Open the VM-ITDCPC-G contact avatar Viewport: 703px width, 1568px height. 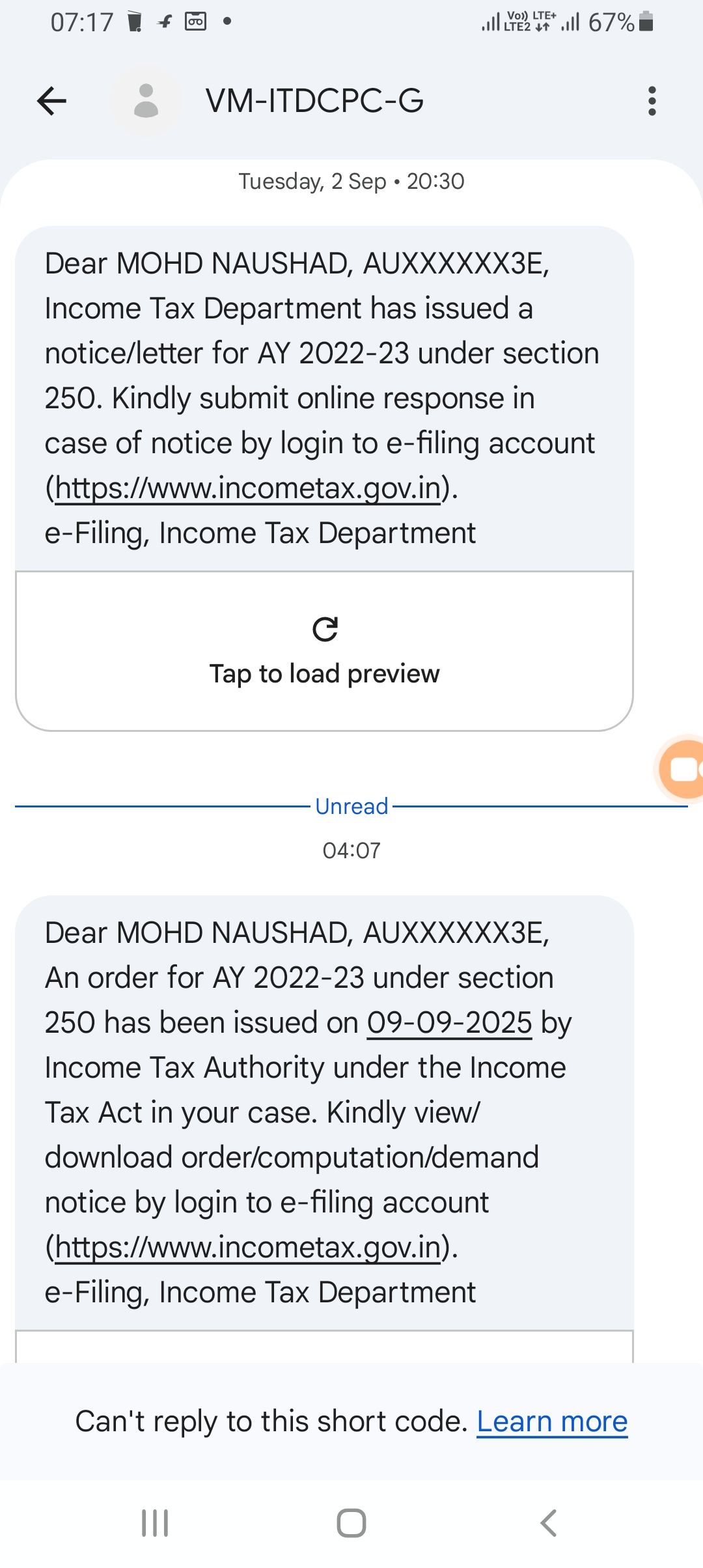pos(146,101)
